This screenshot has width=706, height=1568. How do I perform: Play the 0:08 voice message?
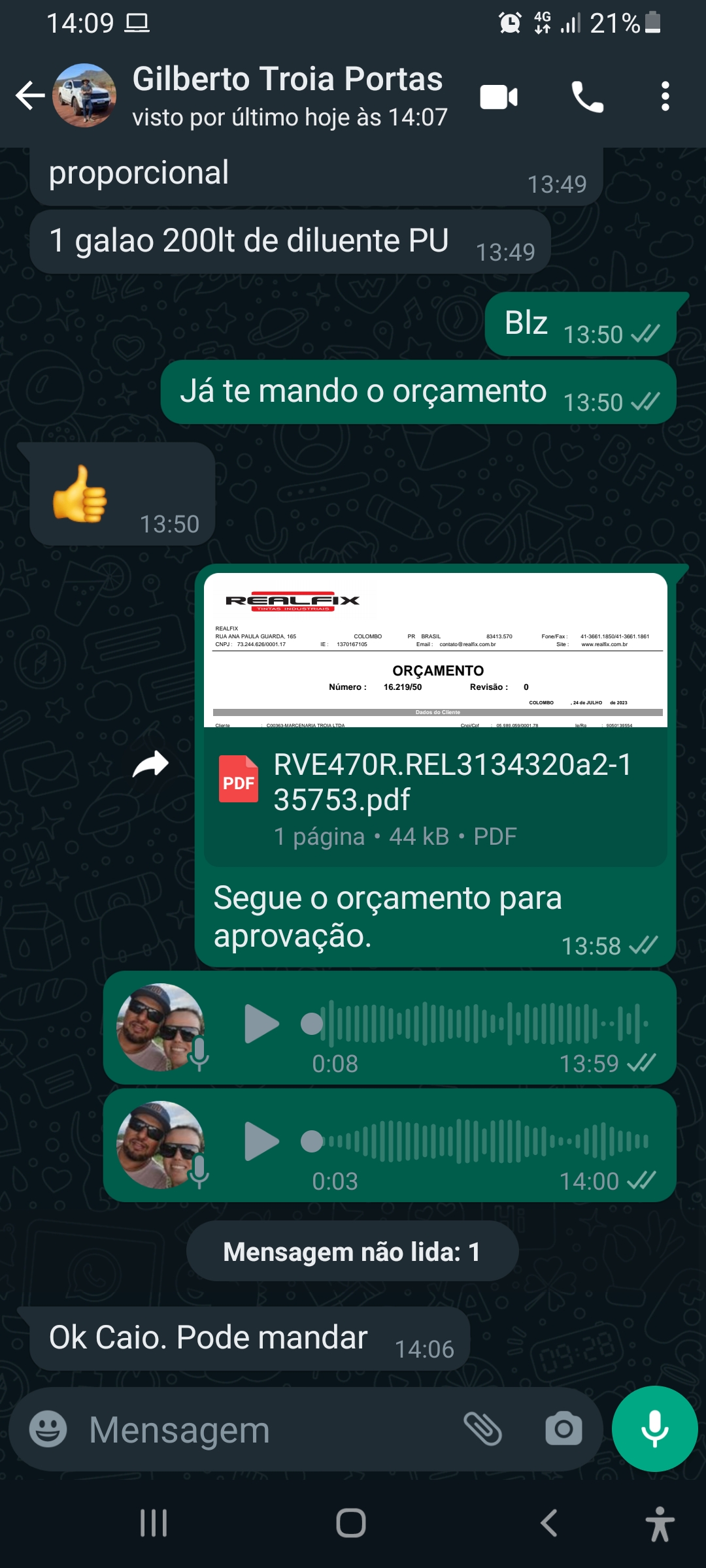[261, 1024]
